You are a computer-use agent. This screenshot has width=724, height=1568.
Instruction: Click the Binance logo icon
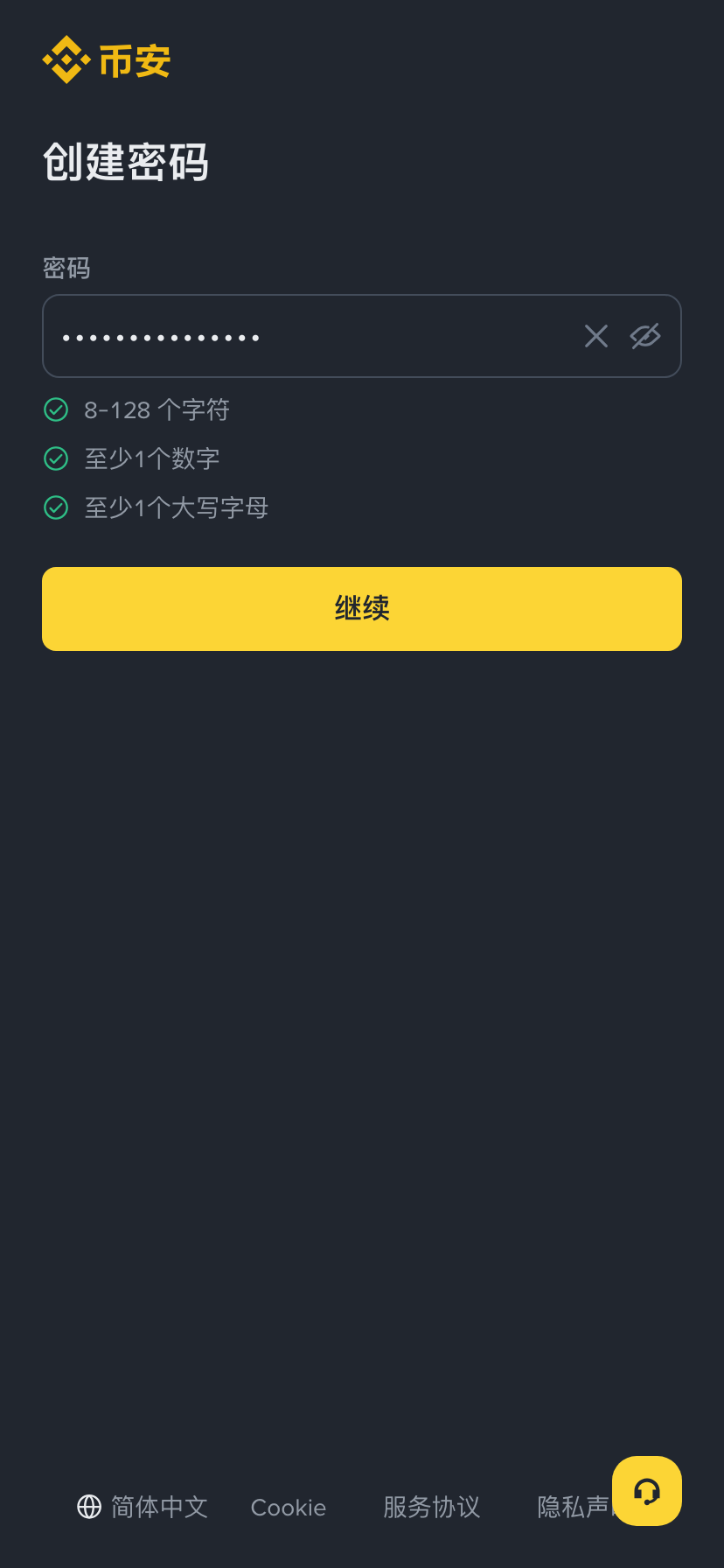63,59
